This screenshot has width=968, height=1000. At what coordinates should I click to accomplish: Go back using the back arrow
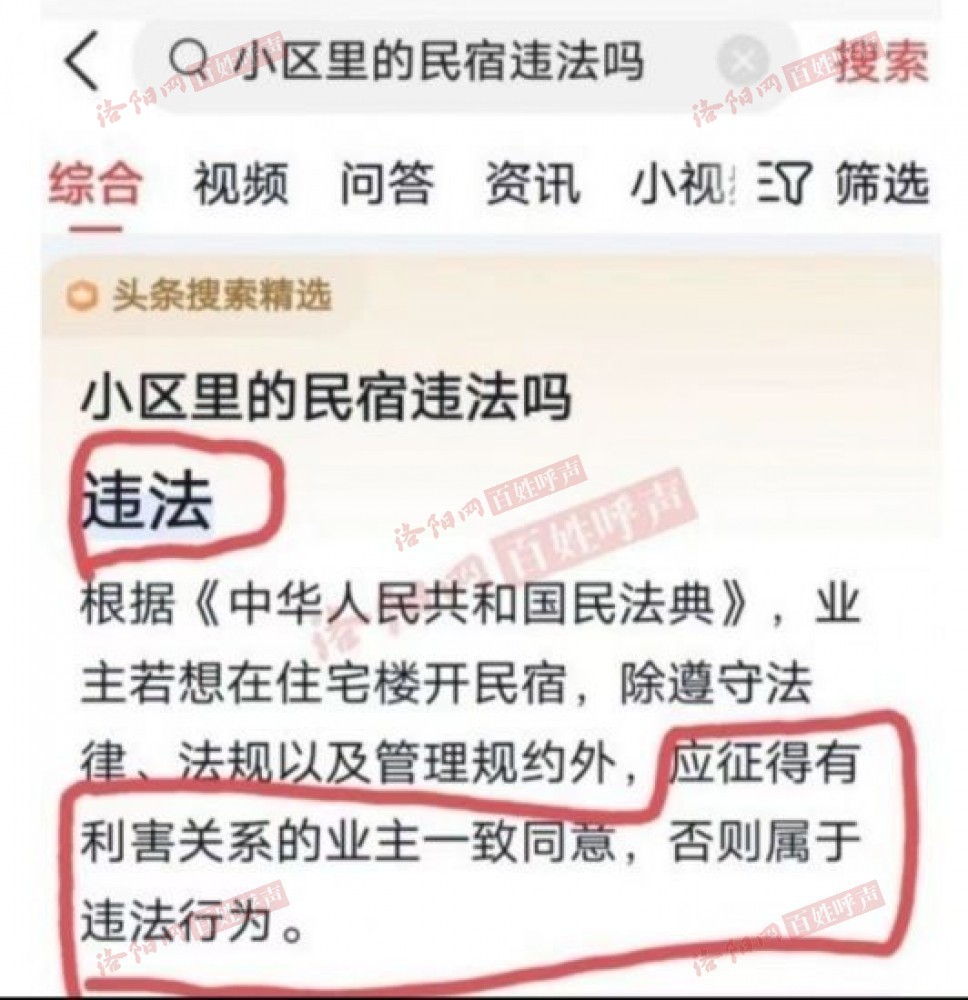(x=82, y=62)
